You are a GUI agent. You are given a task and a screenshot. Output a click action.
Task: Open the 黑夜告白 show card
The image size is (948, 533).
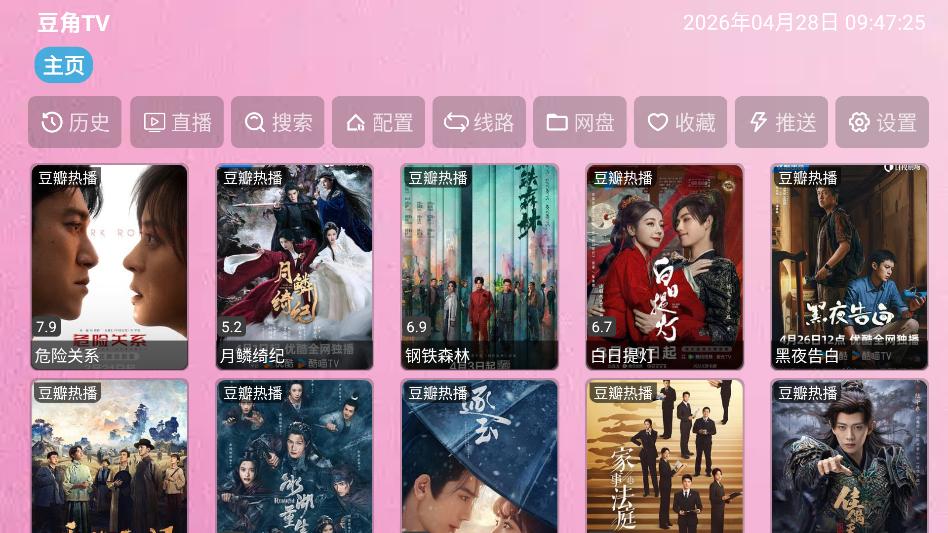point(850,267)
